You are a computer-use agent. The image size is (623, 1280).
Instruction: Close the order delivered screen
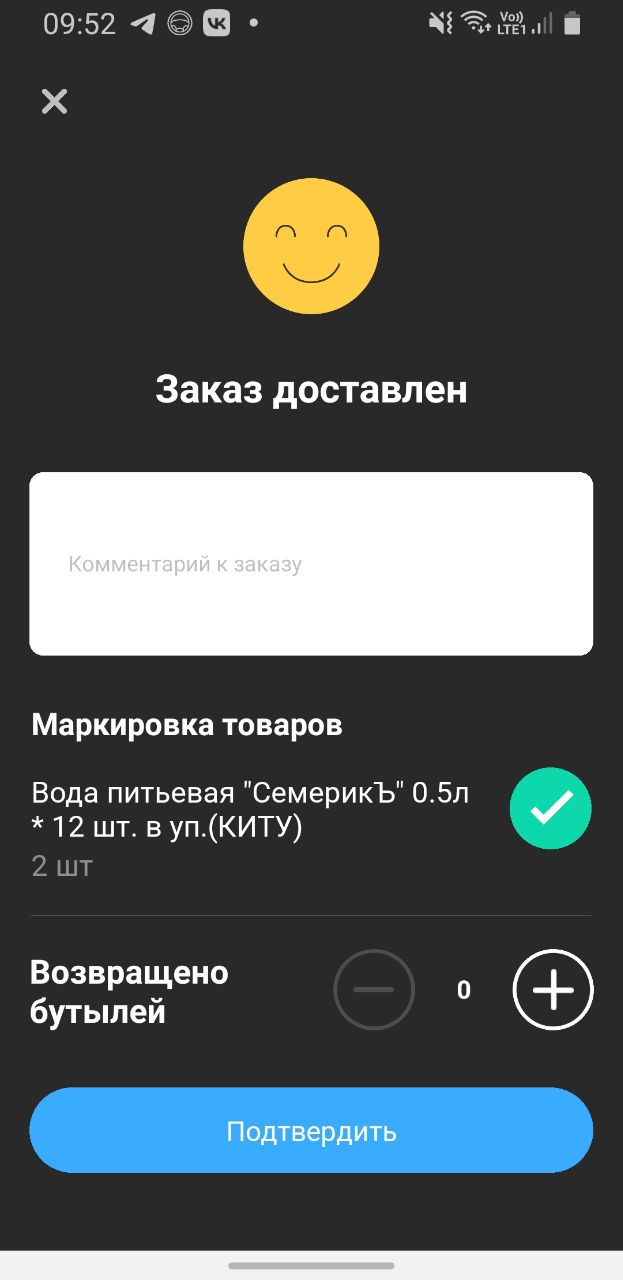click(x=54, y=101)
